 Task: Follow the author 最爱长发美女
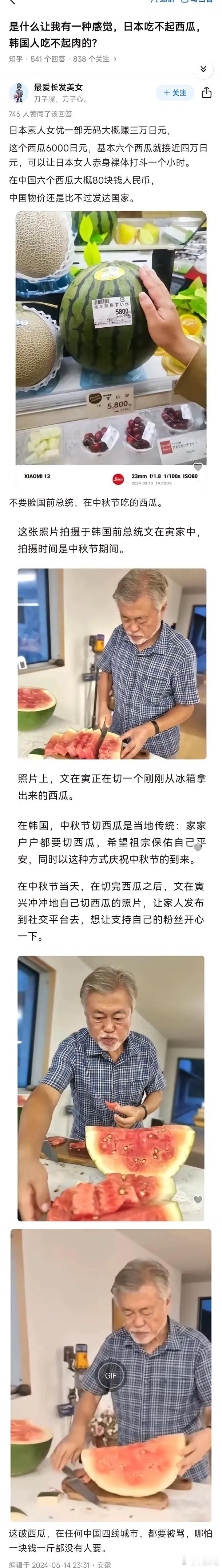click(x=175, y=93)
